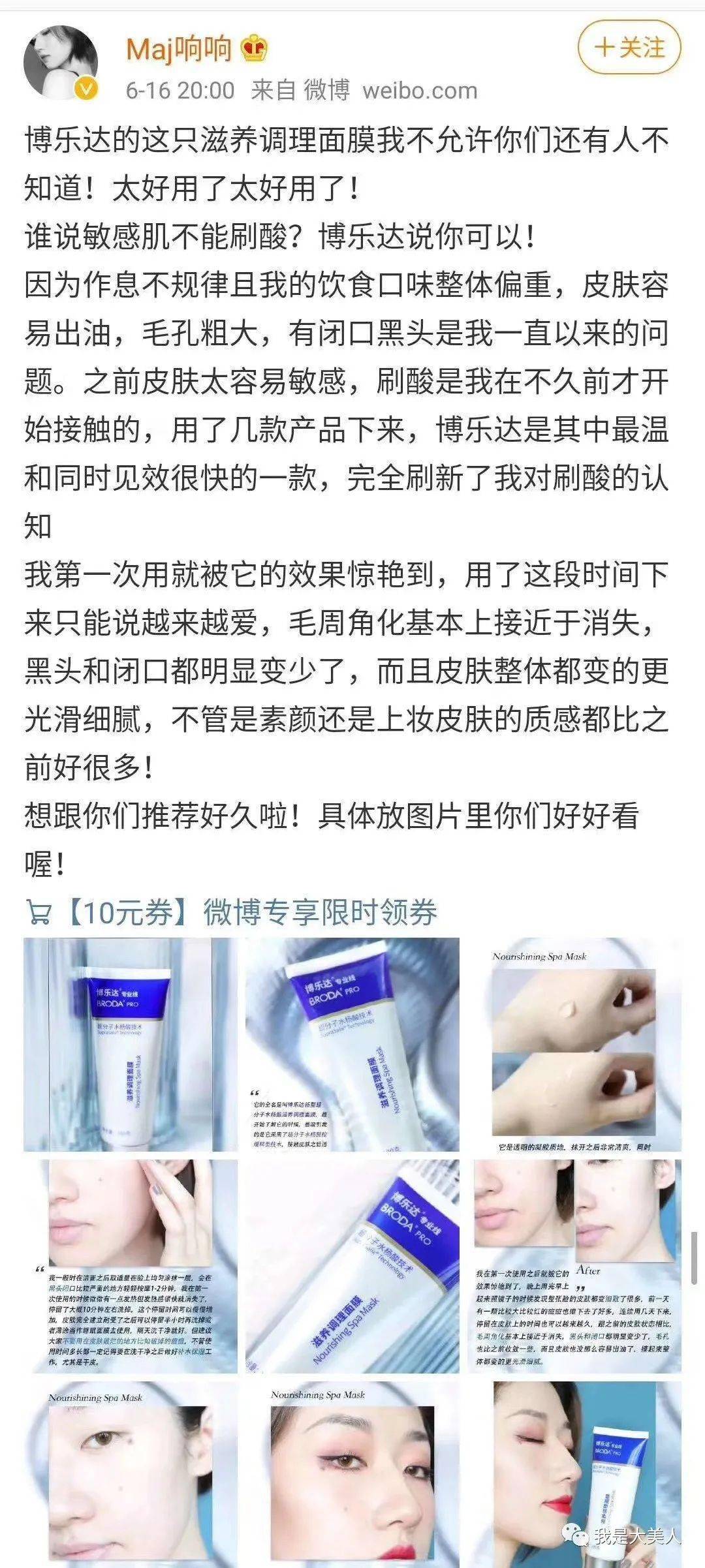This screenshot has width=705, height=1568.
Task: View the tilted tube photo with text caption
Action: click(x=352, y=1045)
